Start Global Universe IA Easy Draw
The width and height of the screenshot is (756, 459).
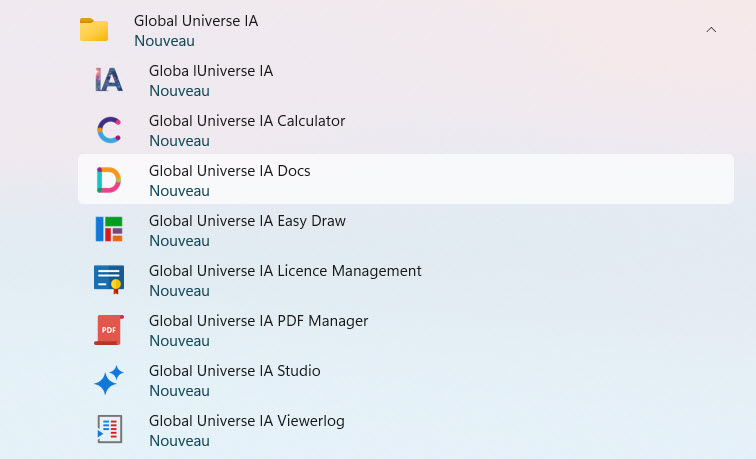tap(246, 230)
